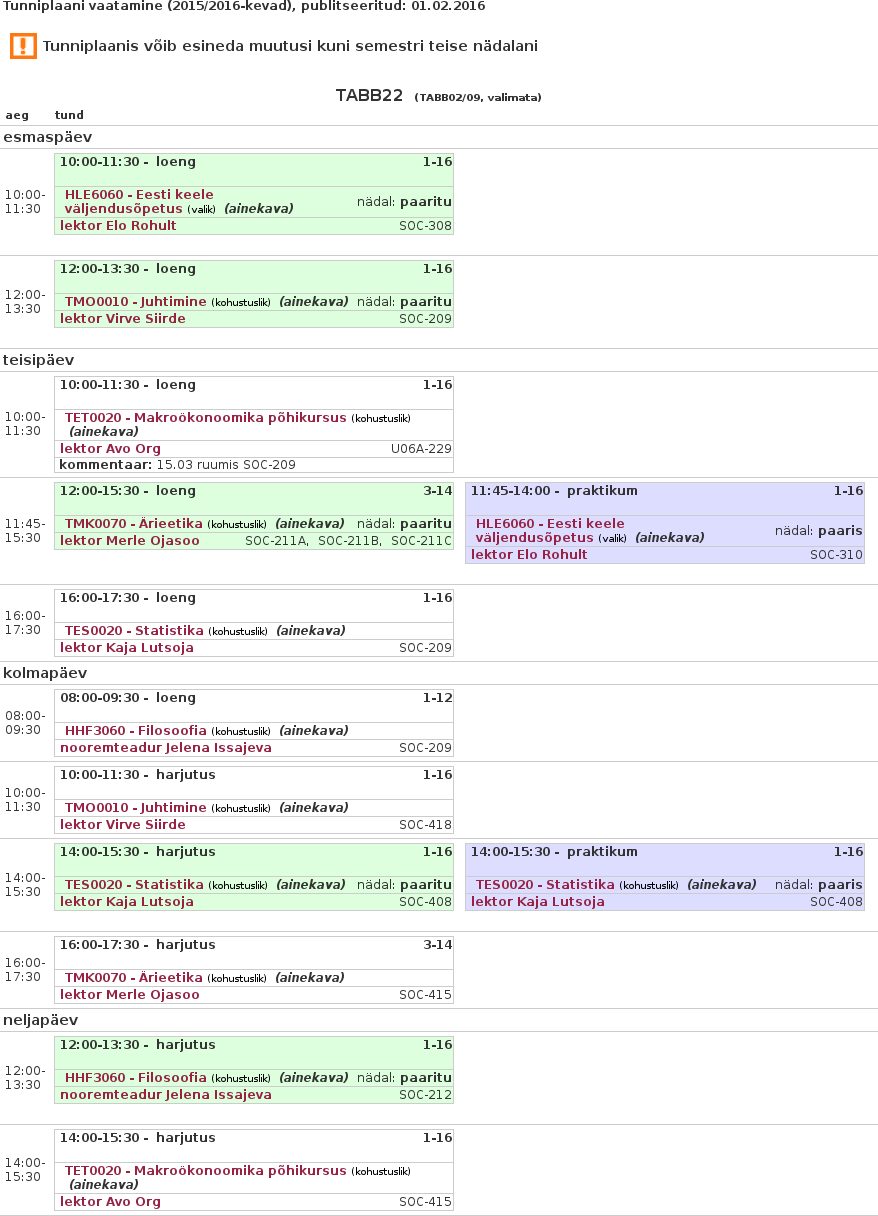Open HHF3060 Filosoofia link in Thursday 12:00 harjutus
878x1216 pixels.
tap(135, 1078)
